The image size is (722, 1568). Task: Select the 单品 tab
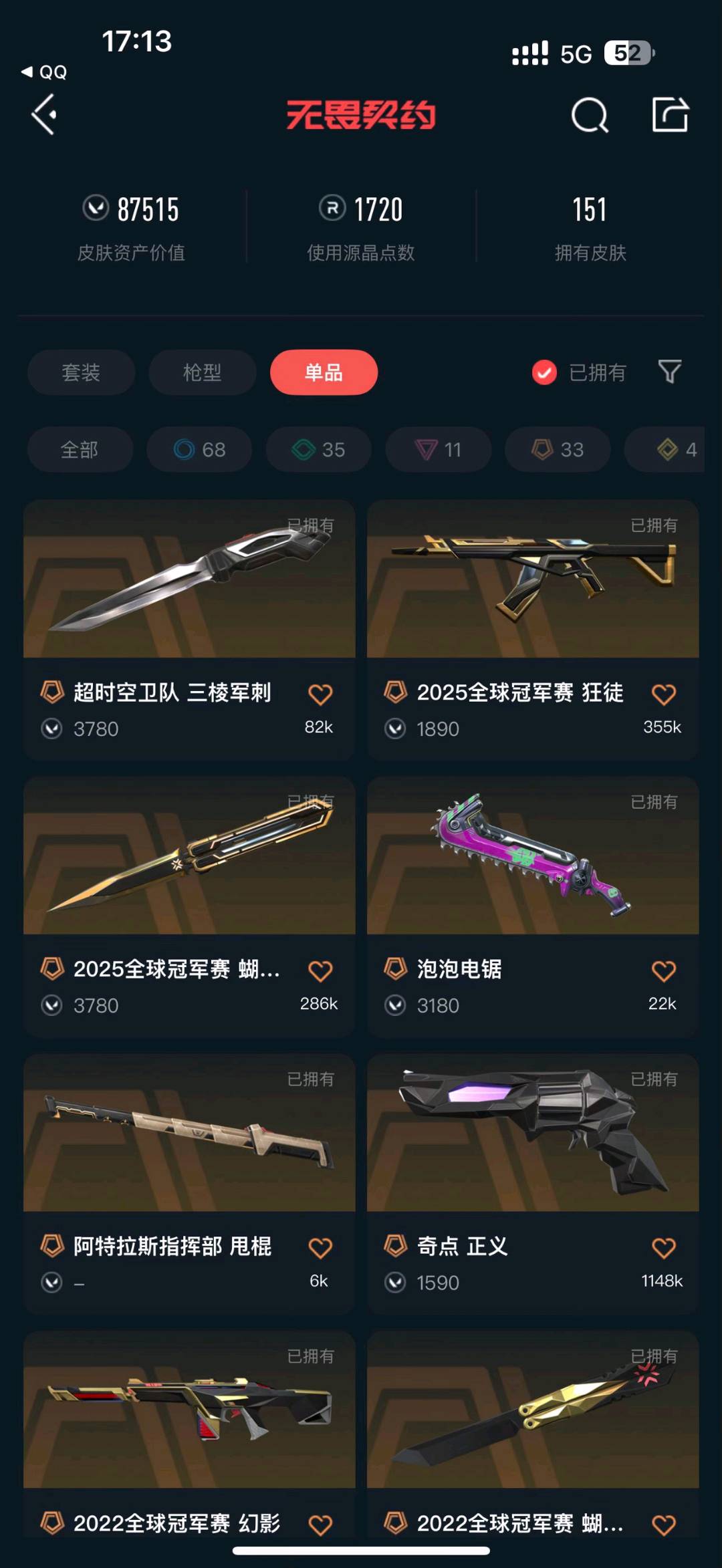(x=324, y=372)
